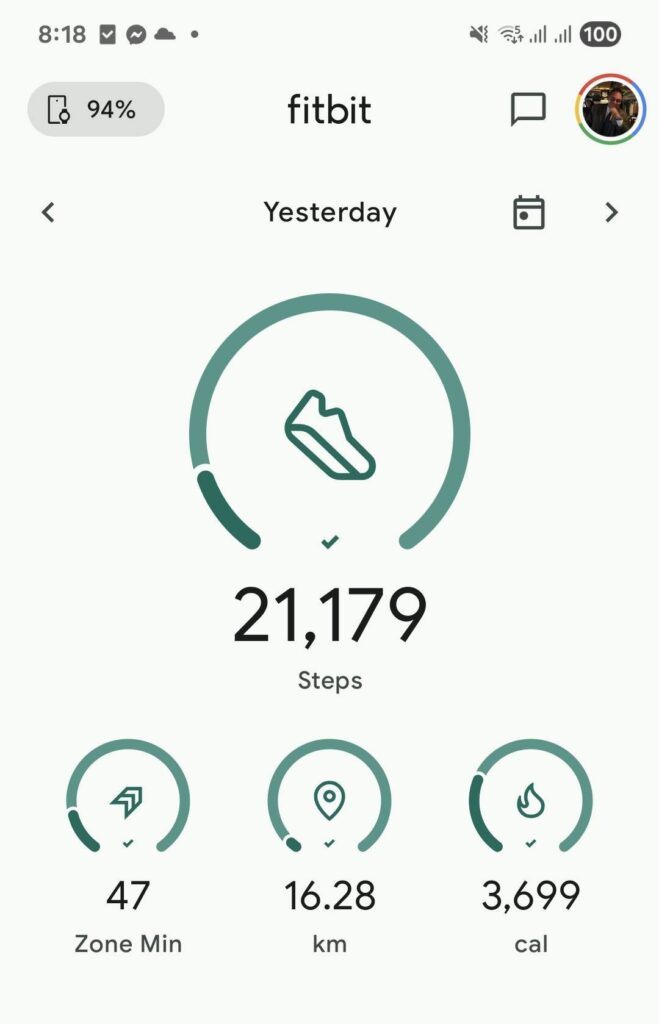Go to the next day
Image resolution: width=659 pixels, height=1024 pixels.
pyautogui.click(x=612, y=212)
